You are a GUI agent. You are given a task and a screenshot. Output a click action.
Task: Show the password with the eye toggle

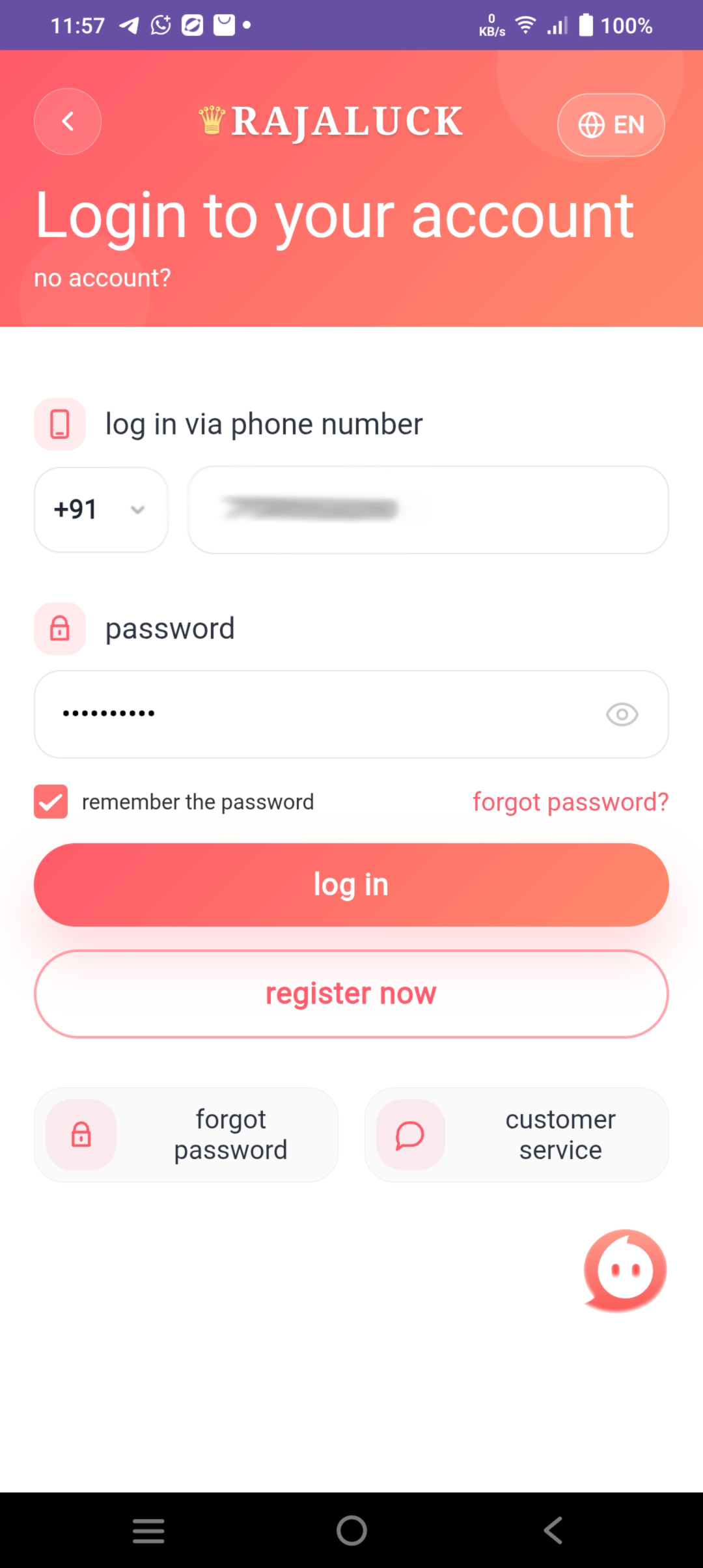[x=622, y=714]
